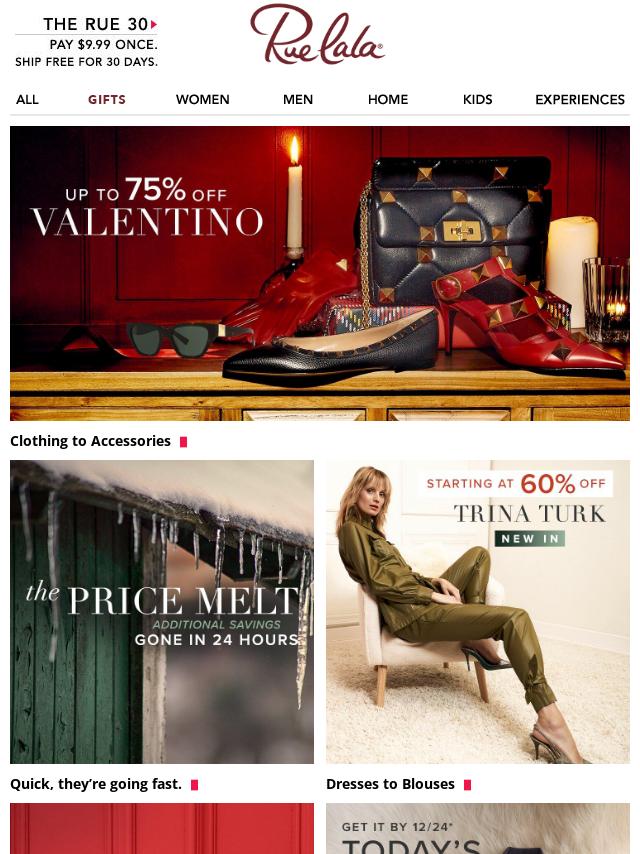Open The Rue 30 shipping offer
This screenshot has height=854, width=640.
click(87, 43)
